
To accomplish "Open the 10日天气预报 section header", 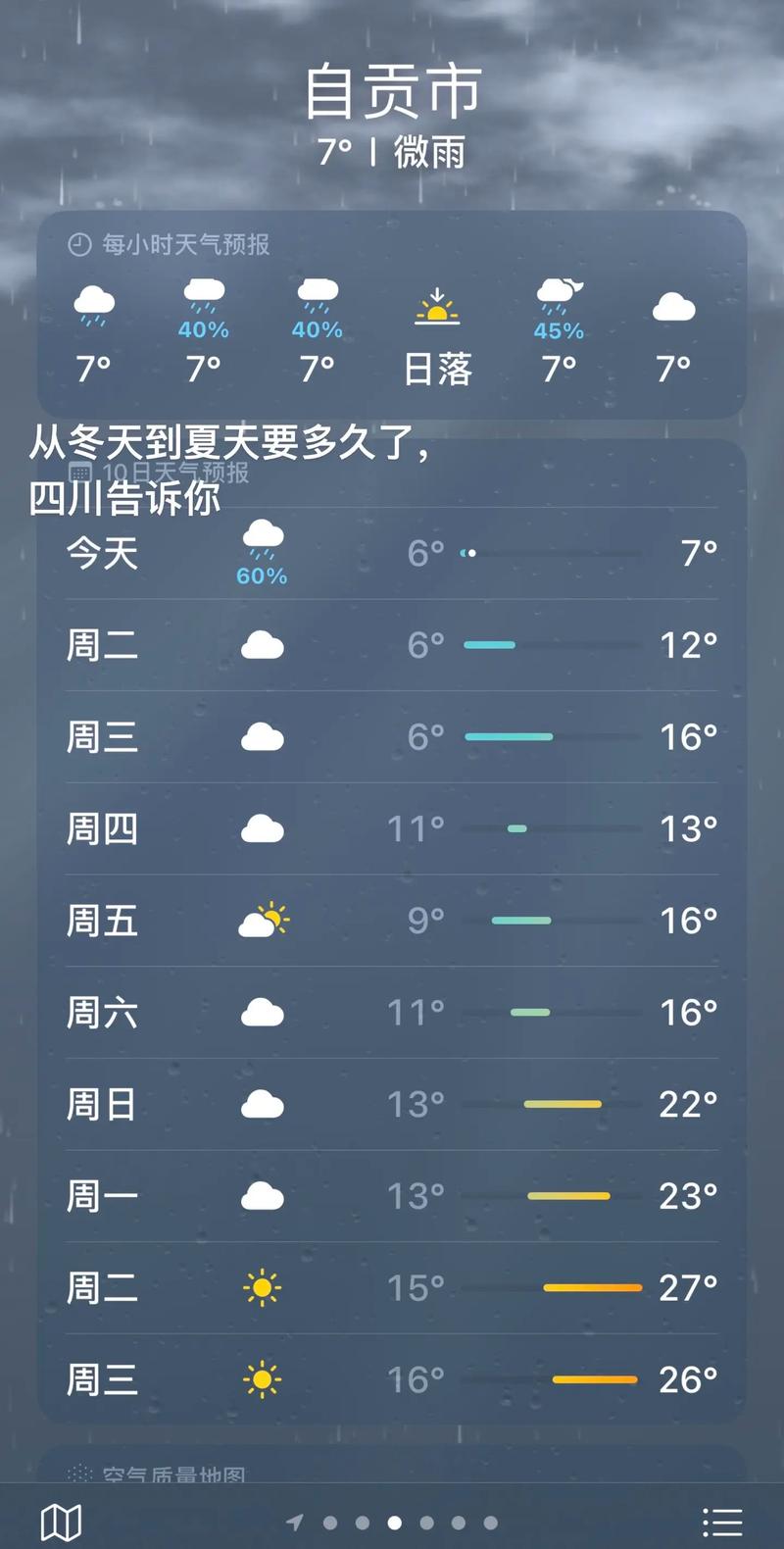I will pyautogui.click(x=174, y=472).
